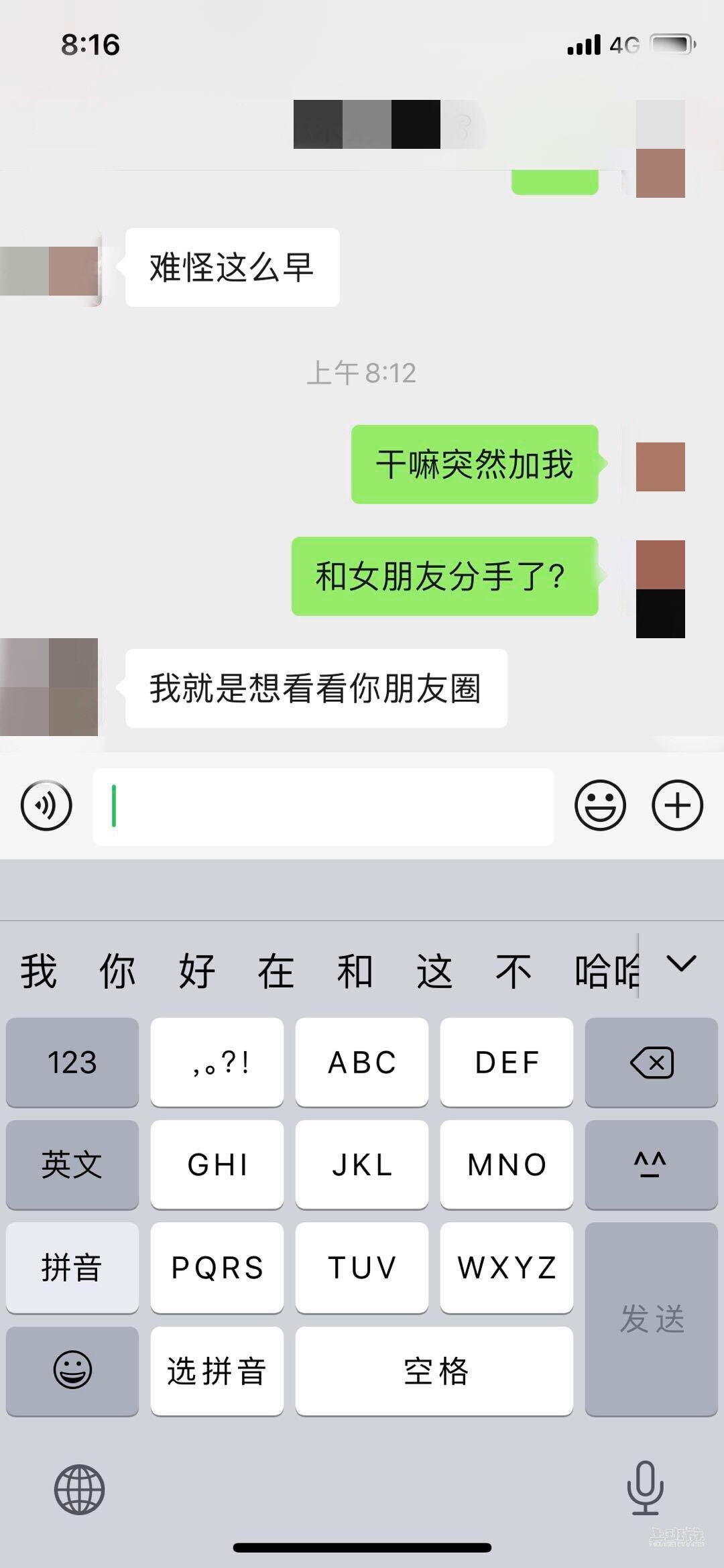Hit the backspace key
The height and width of the screenshot is (1568, 724).
point(651,1063)
